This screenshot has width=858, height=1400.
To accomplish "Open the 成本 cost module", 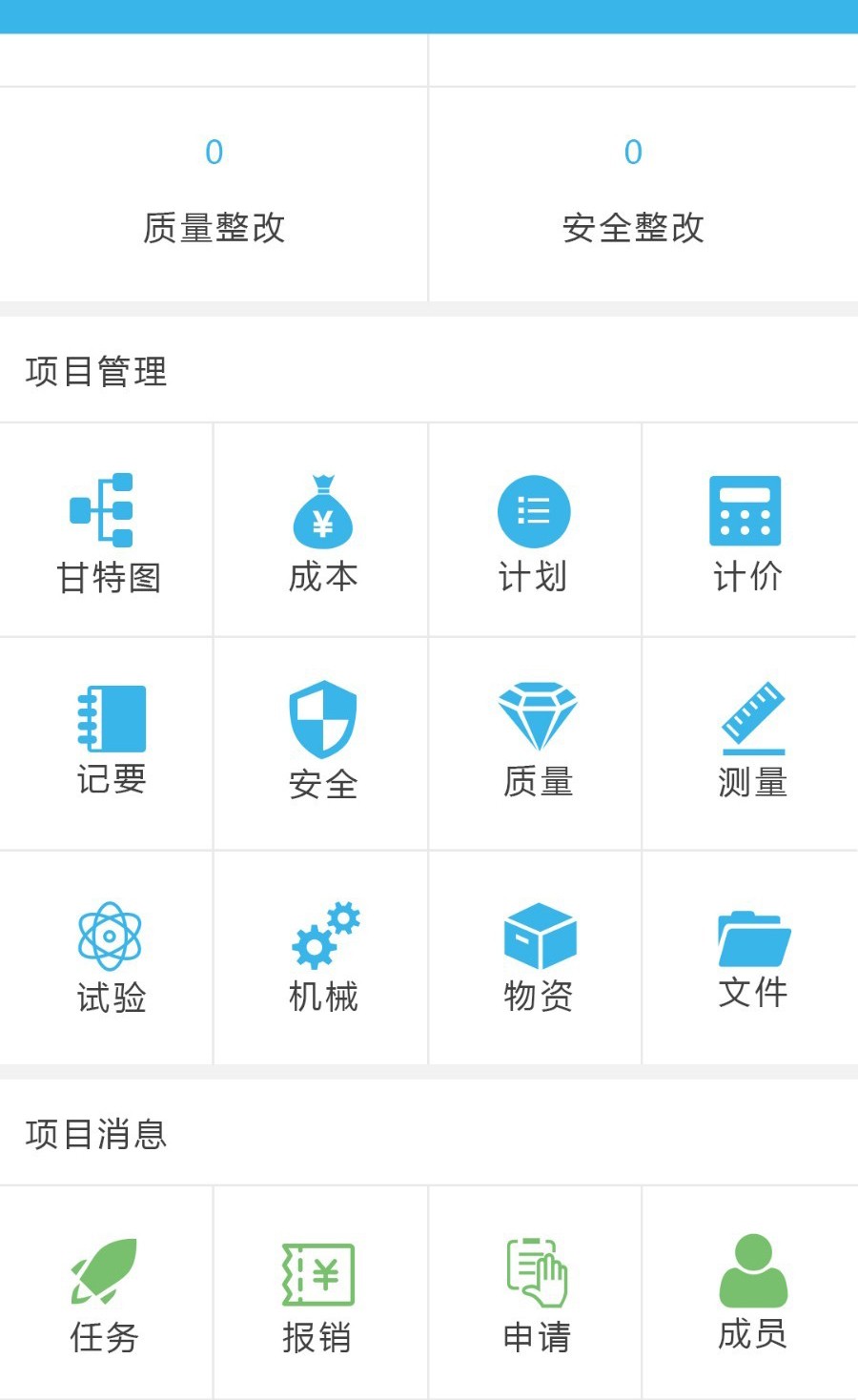I will (x=322, y=531).
